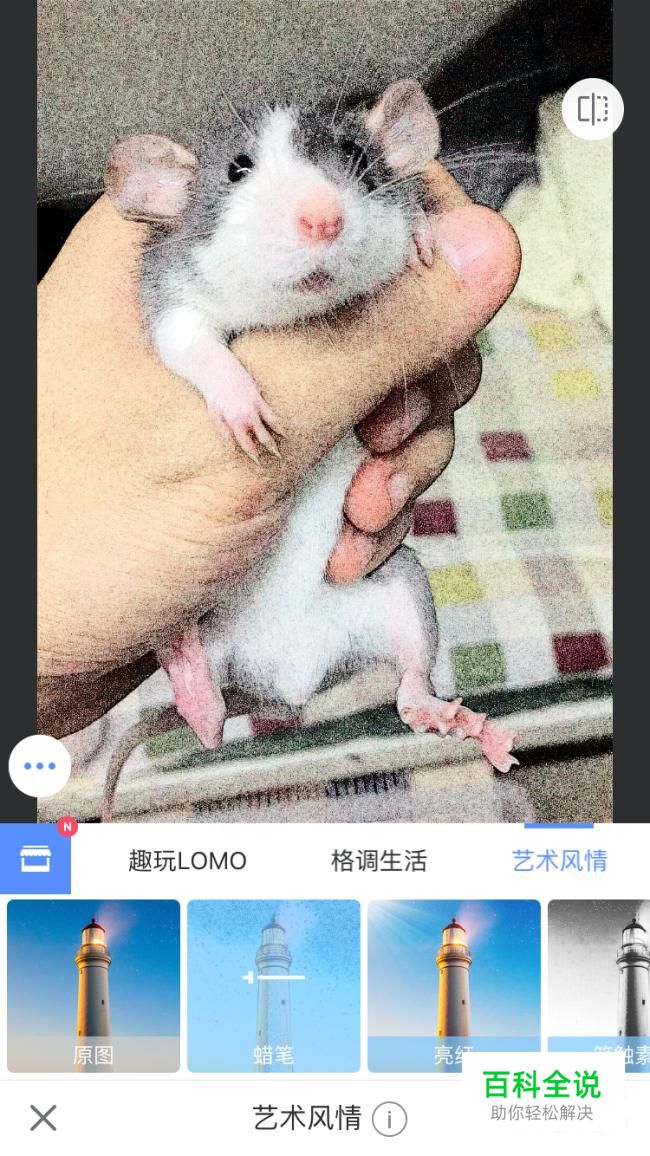This screenshot has height=1156, width=650.
Task: Open the filter store icon
Action: click(x=35, y=859)
